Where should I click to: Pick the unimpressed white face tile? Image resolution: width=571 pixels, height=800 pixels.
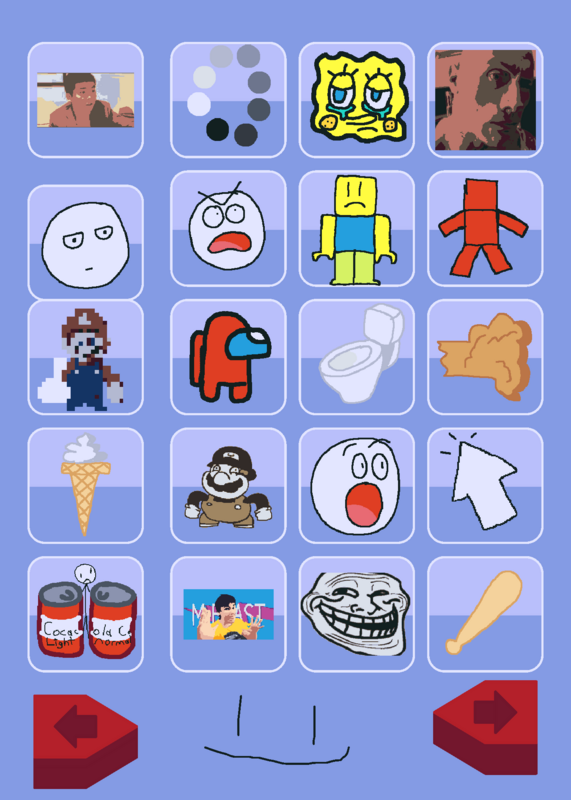tap(85, 243)
